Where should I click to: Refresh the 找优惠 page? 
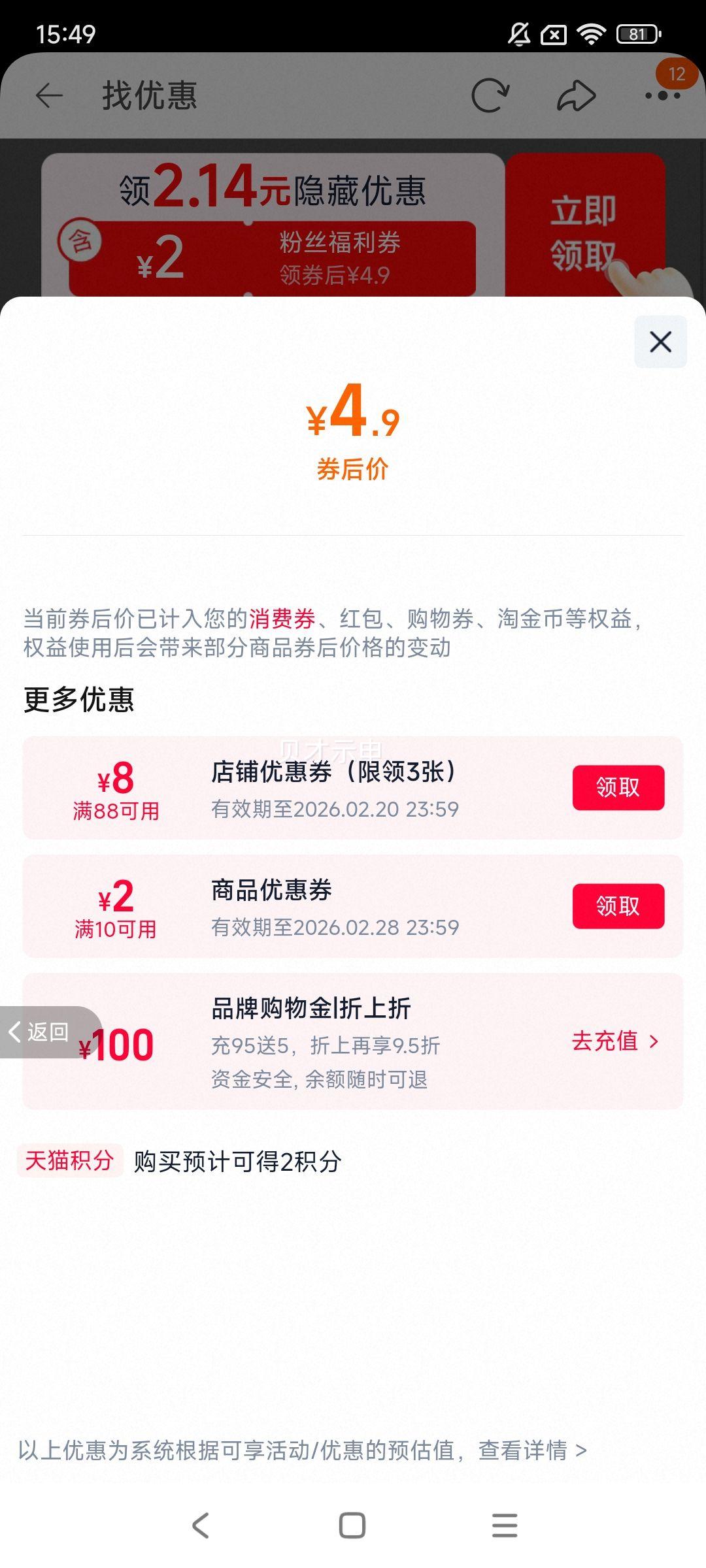click(490, 95)
